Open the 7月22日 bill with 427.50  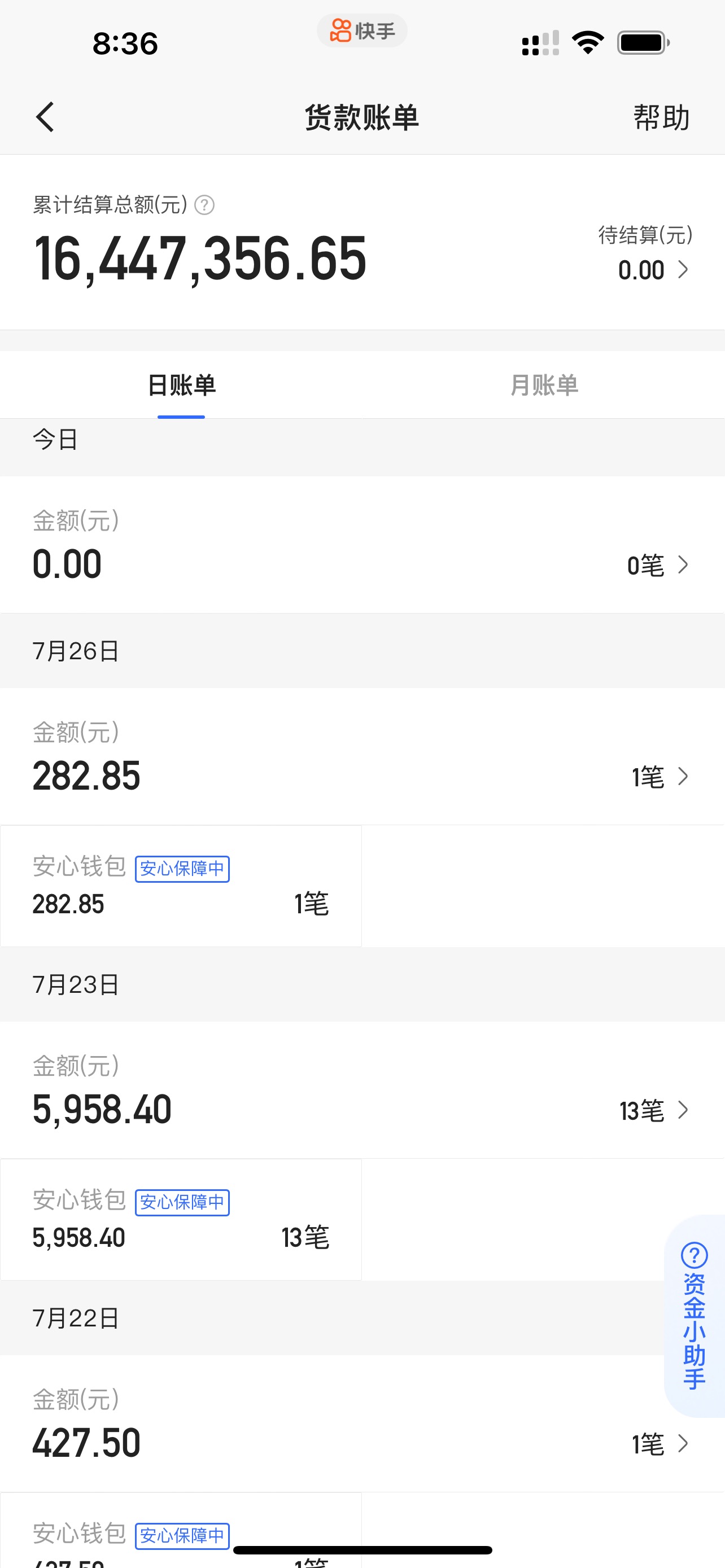click(660, 1444)
